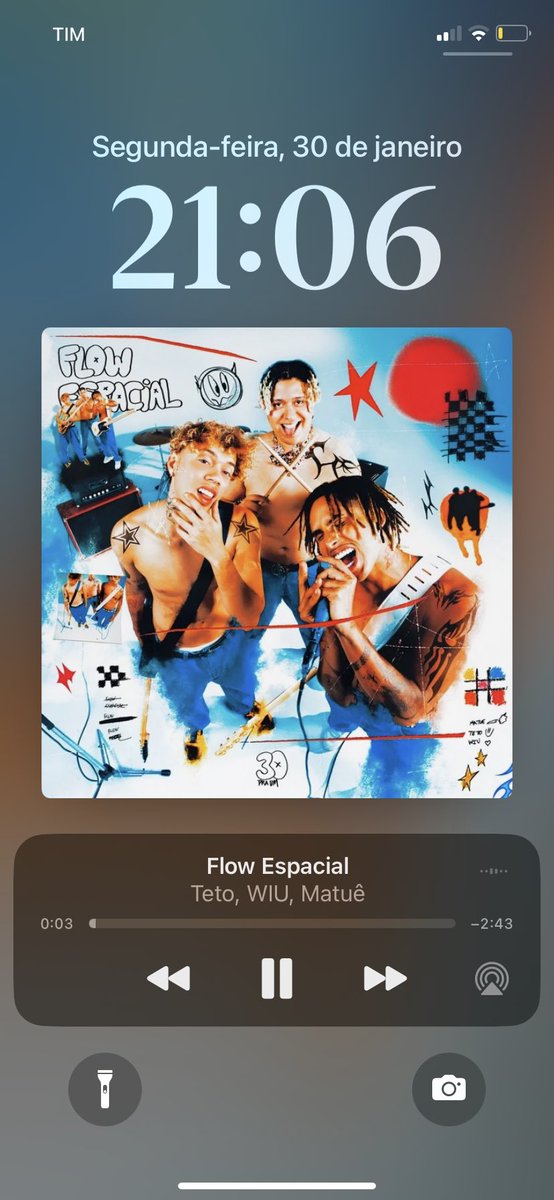Open the Flow Espacial song title
Screen dimensions: 554x1200
coord(278,866)
